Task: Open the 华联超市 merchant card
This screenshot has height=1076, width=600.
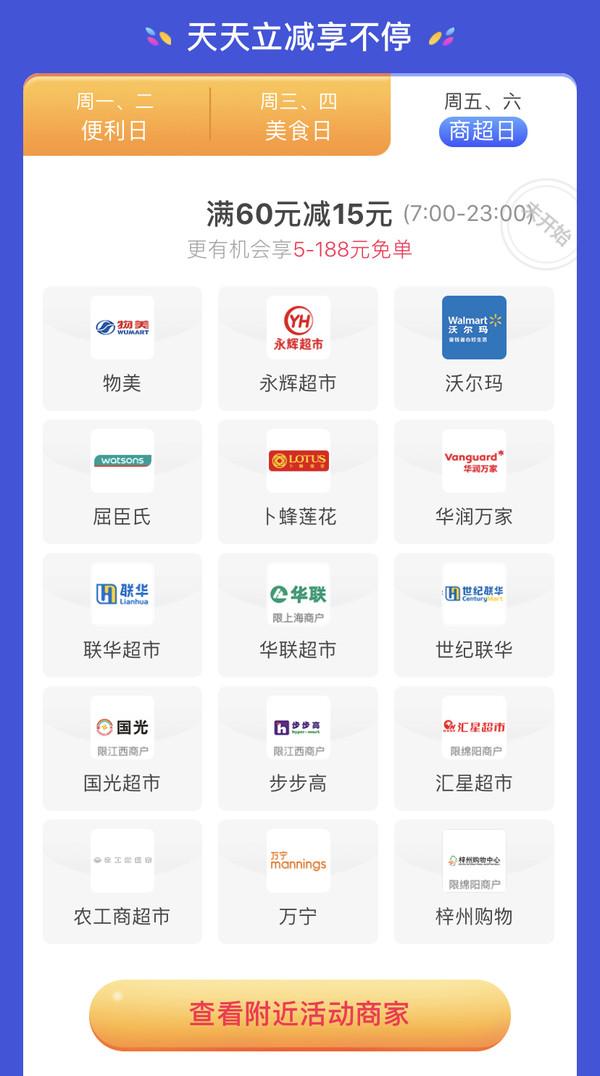Action: click(298, 614)
